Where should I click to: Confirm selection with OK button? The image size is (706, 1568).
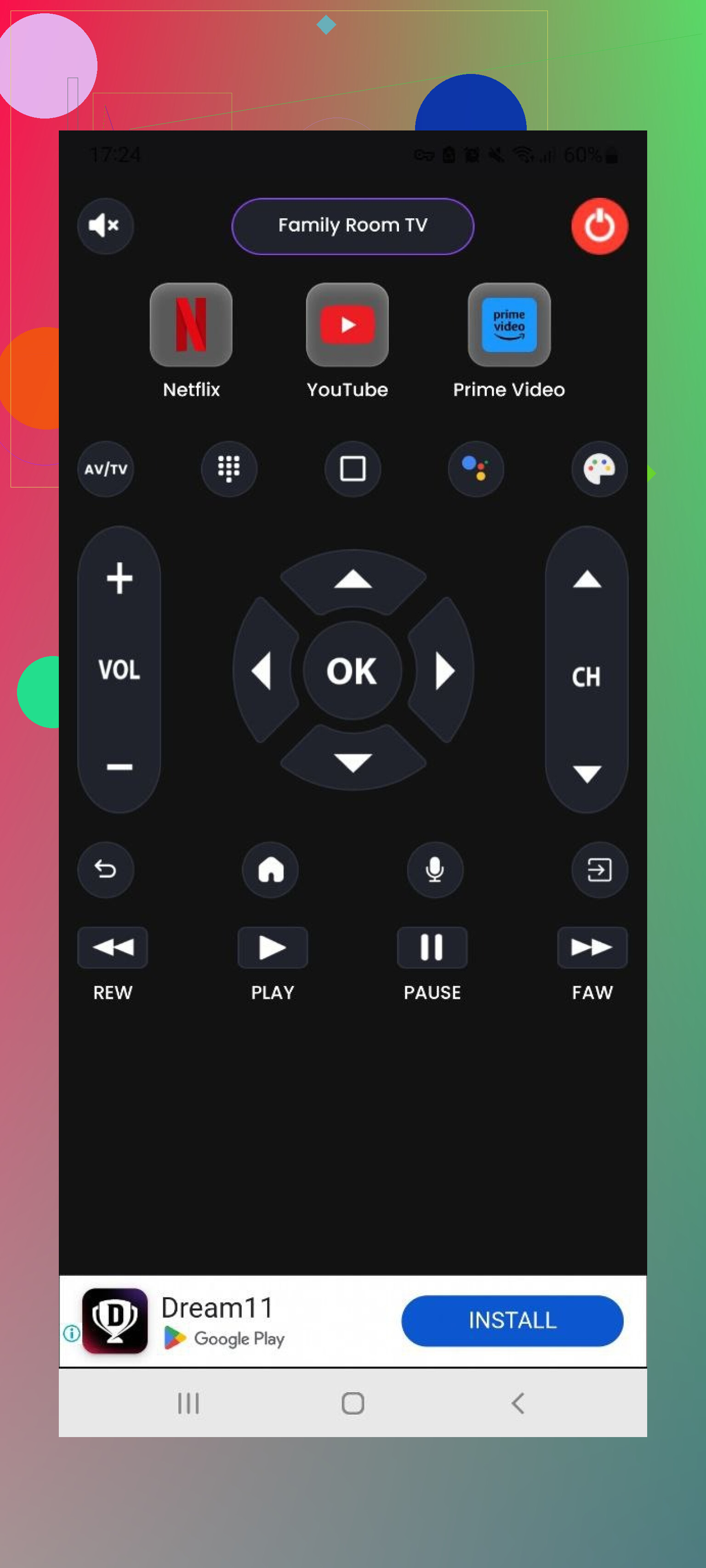[352, 670]
